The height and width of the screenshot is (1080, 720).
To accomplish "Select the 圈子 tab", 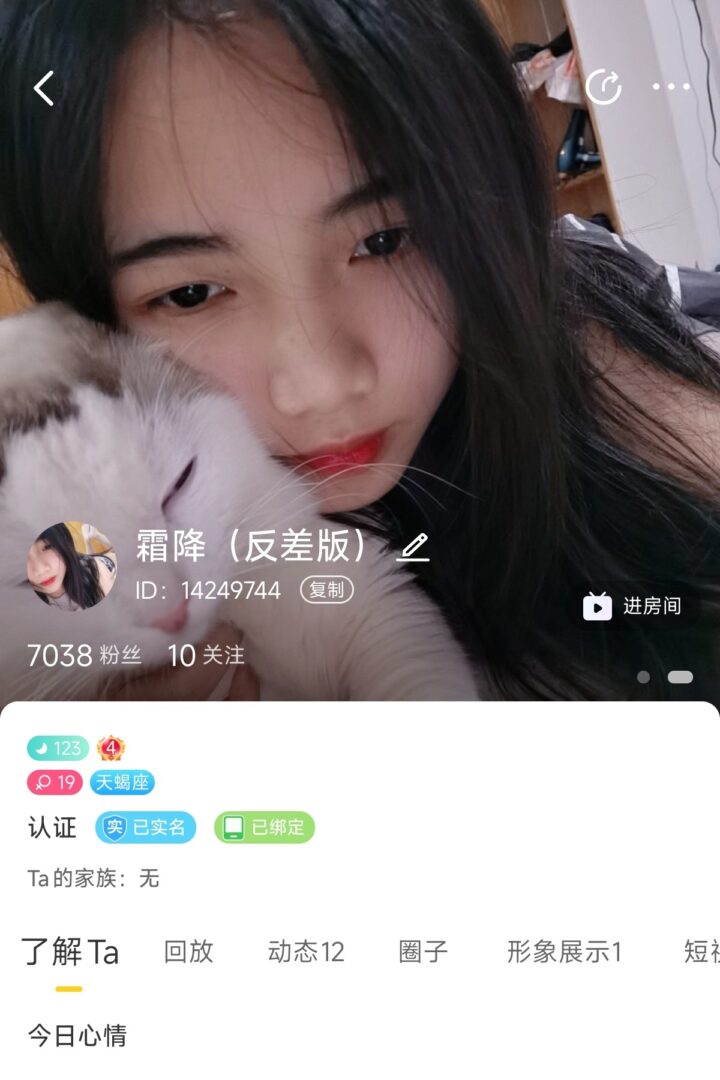I will 423,952.
